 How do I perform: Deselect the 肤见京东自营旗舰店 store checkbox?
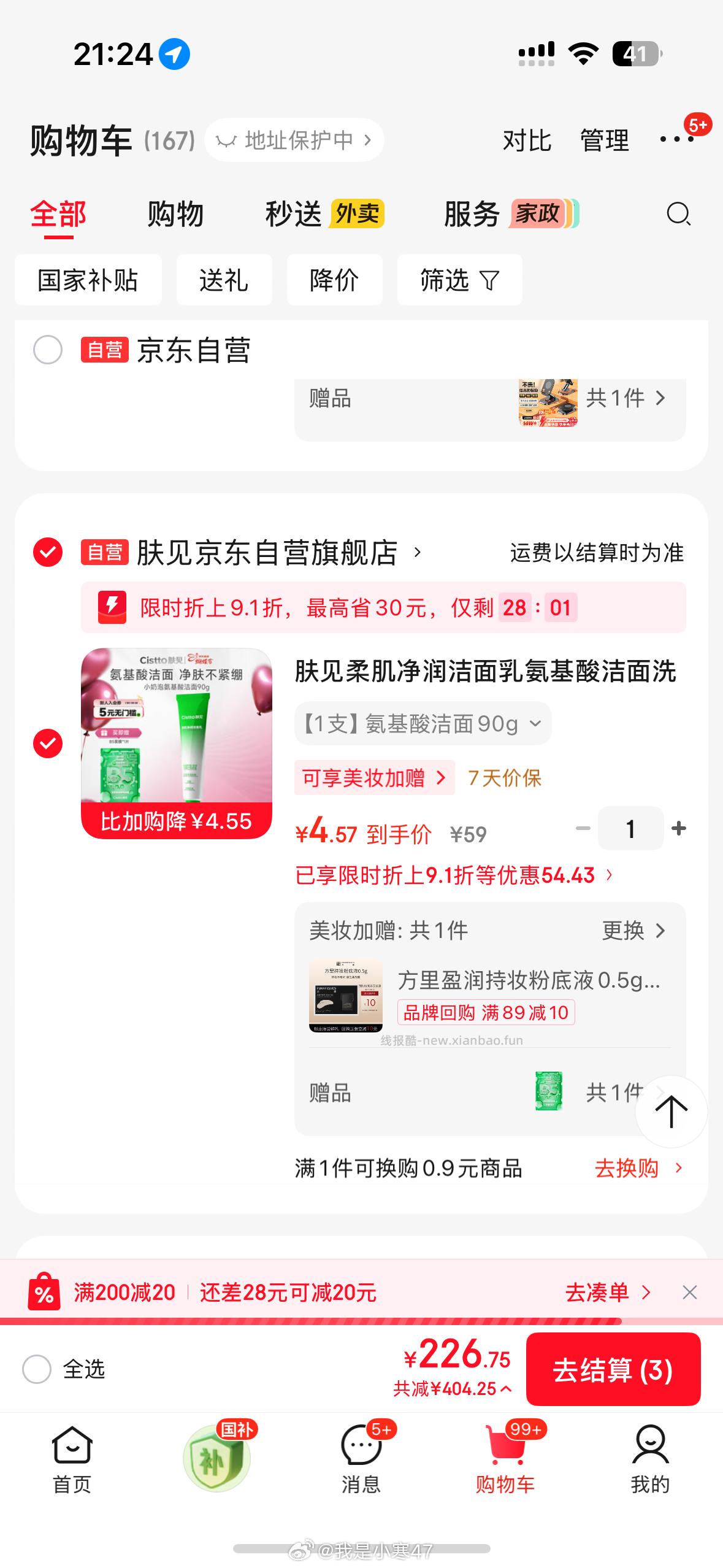pos(47,552)
